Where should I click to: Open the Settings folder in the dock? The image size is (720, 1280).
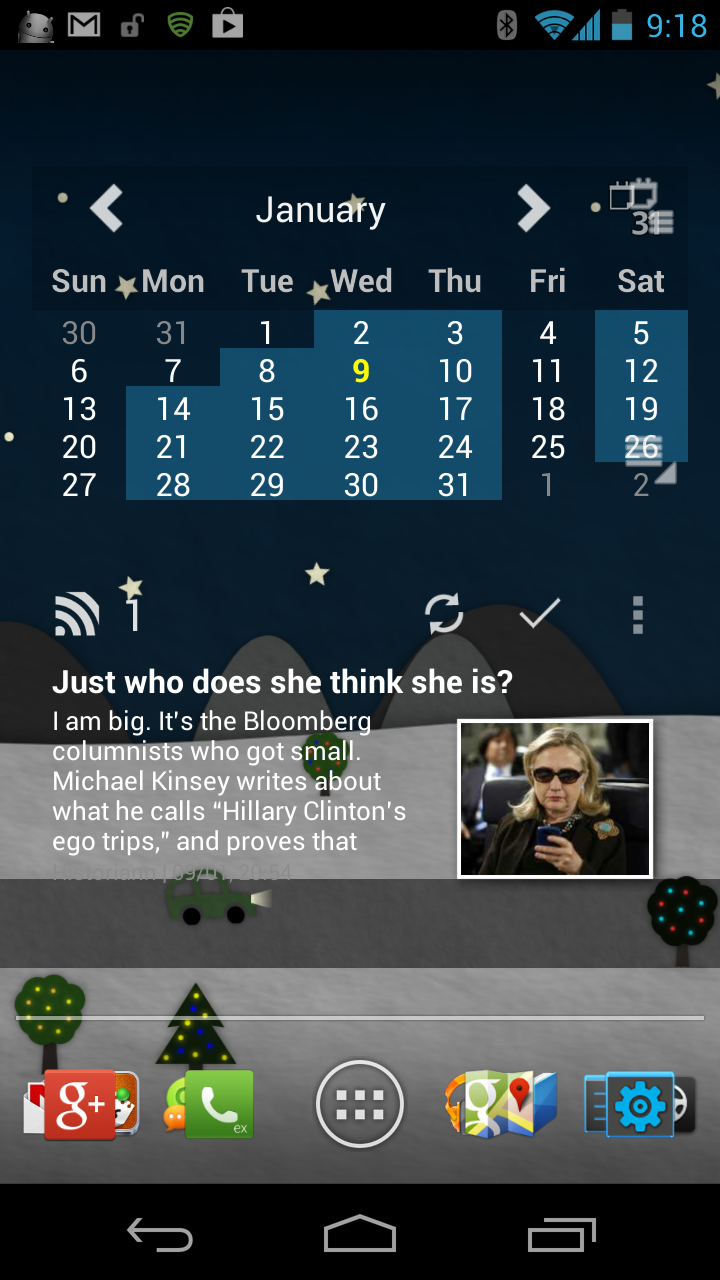coord(638,1104)
